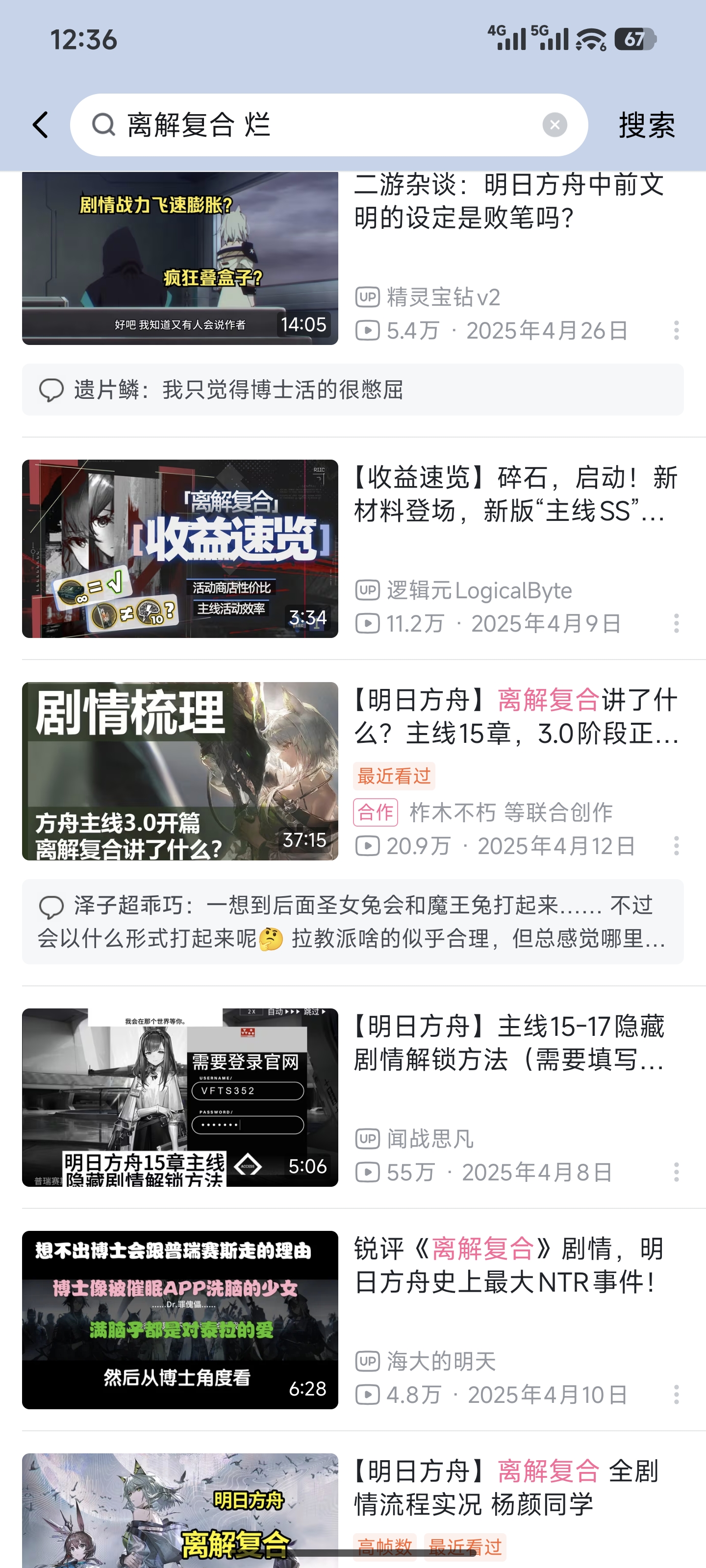The height and width of the screenshot is (1568, 706).
Task: Open comment by 遗片鳞
Action: 353,390
